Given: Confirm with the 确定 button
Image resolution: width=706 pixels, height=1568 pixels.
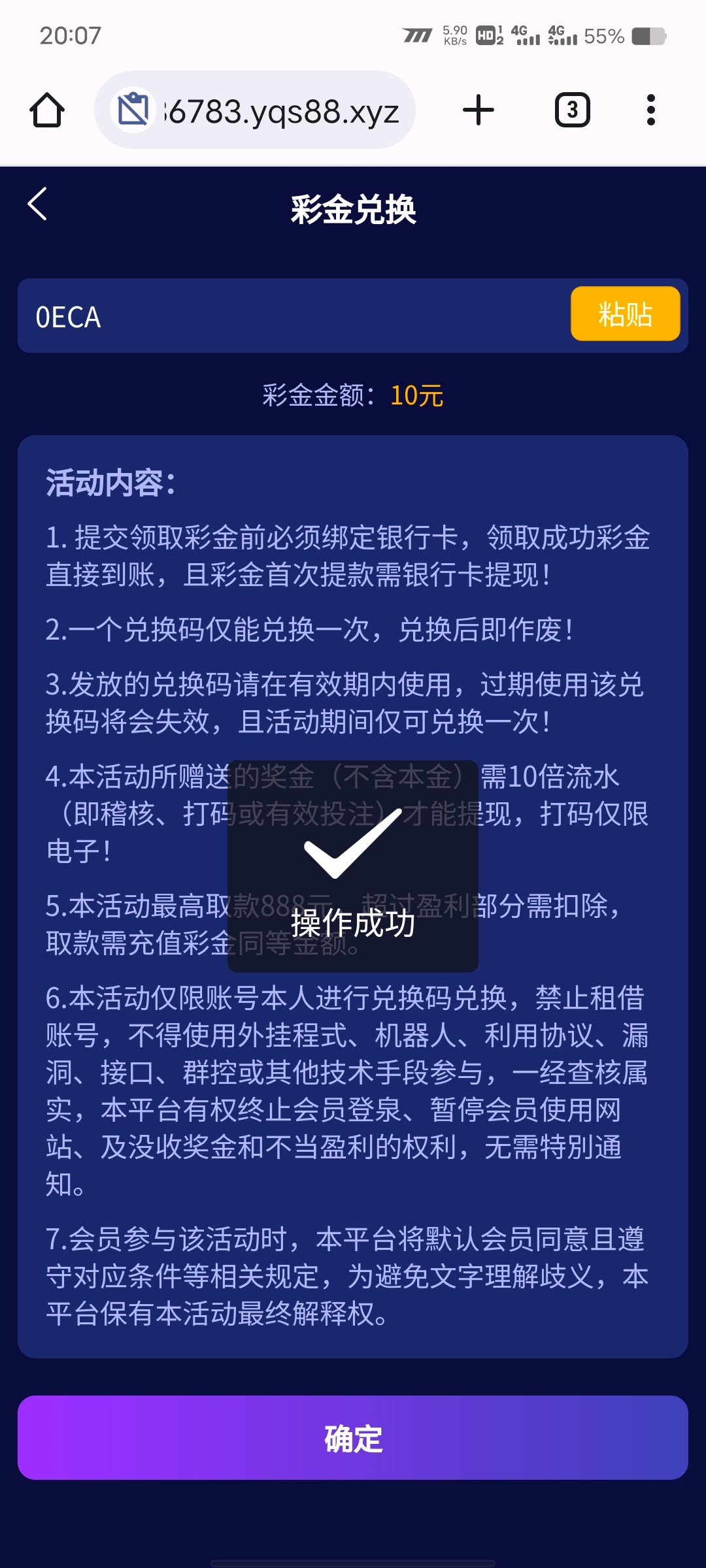Looking at the screenshot, I should (353, 1438).
